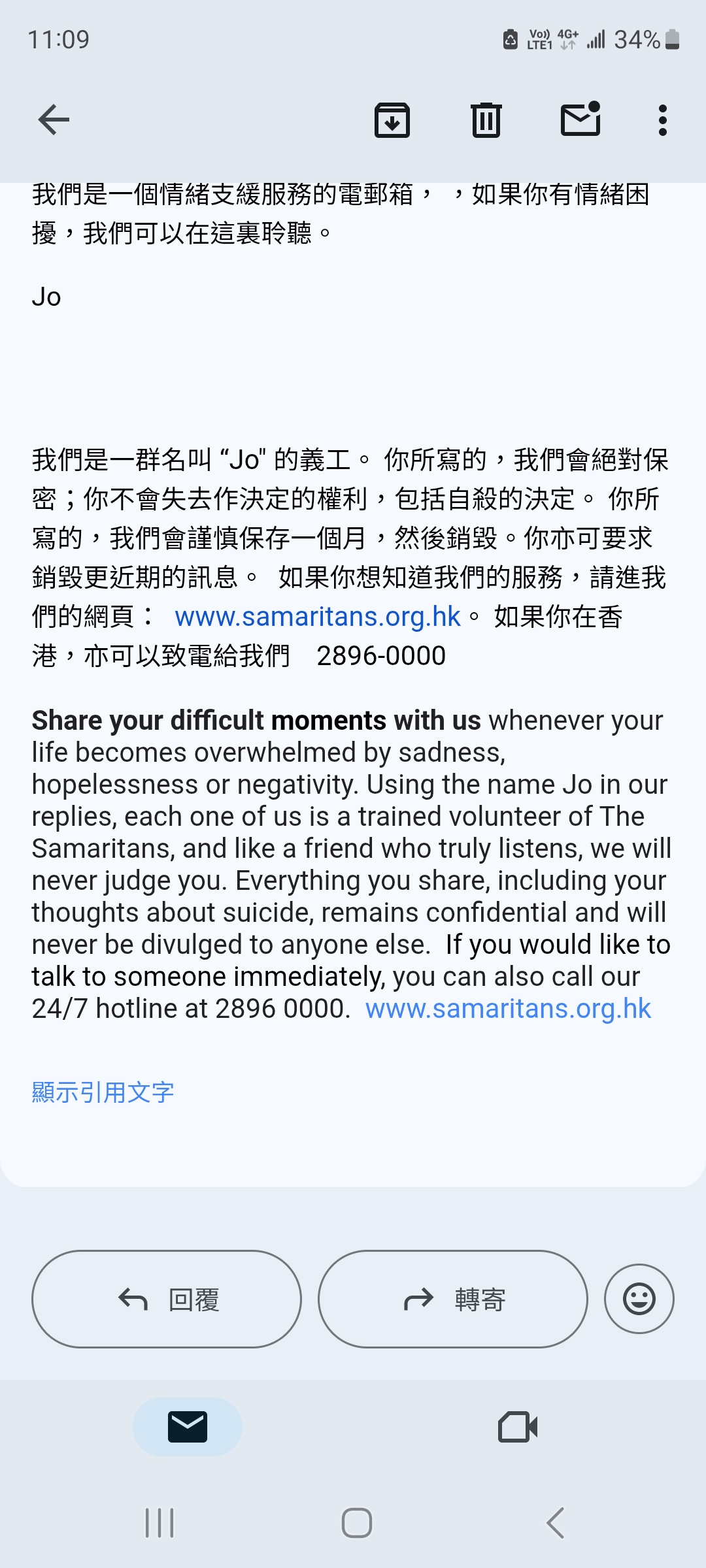706x1568 pixels.
Task: Switch to the Mail tab
Action: pos(188,1427)
